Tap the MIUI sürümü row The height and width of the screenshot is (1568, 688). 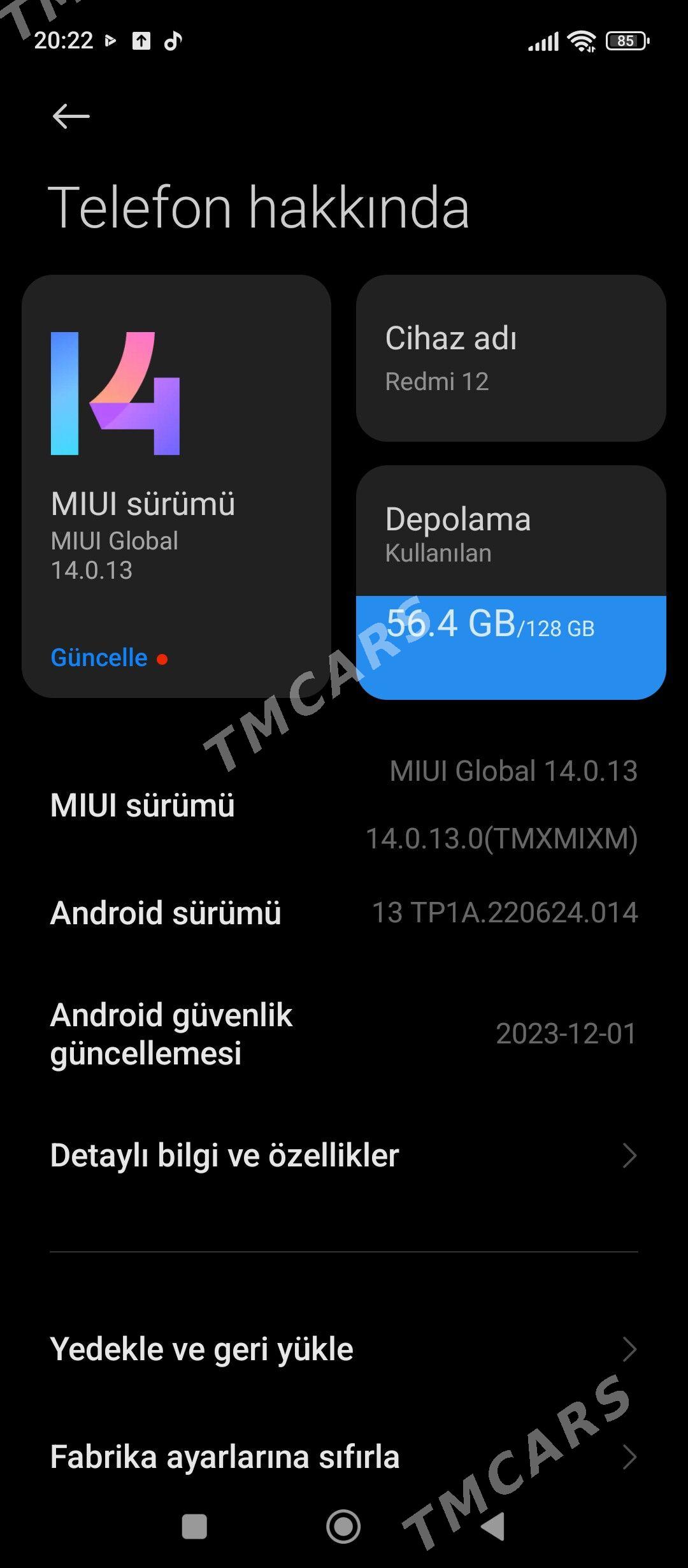[x=344, y=805]
